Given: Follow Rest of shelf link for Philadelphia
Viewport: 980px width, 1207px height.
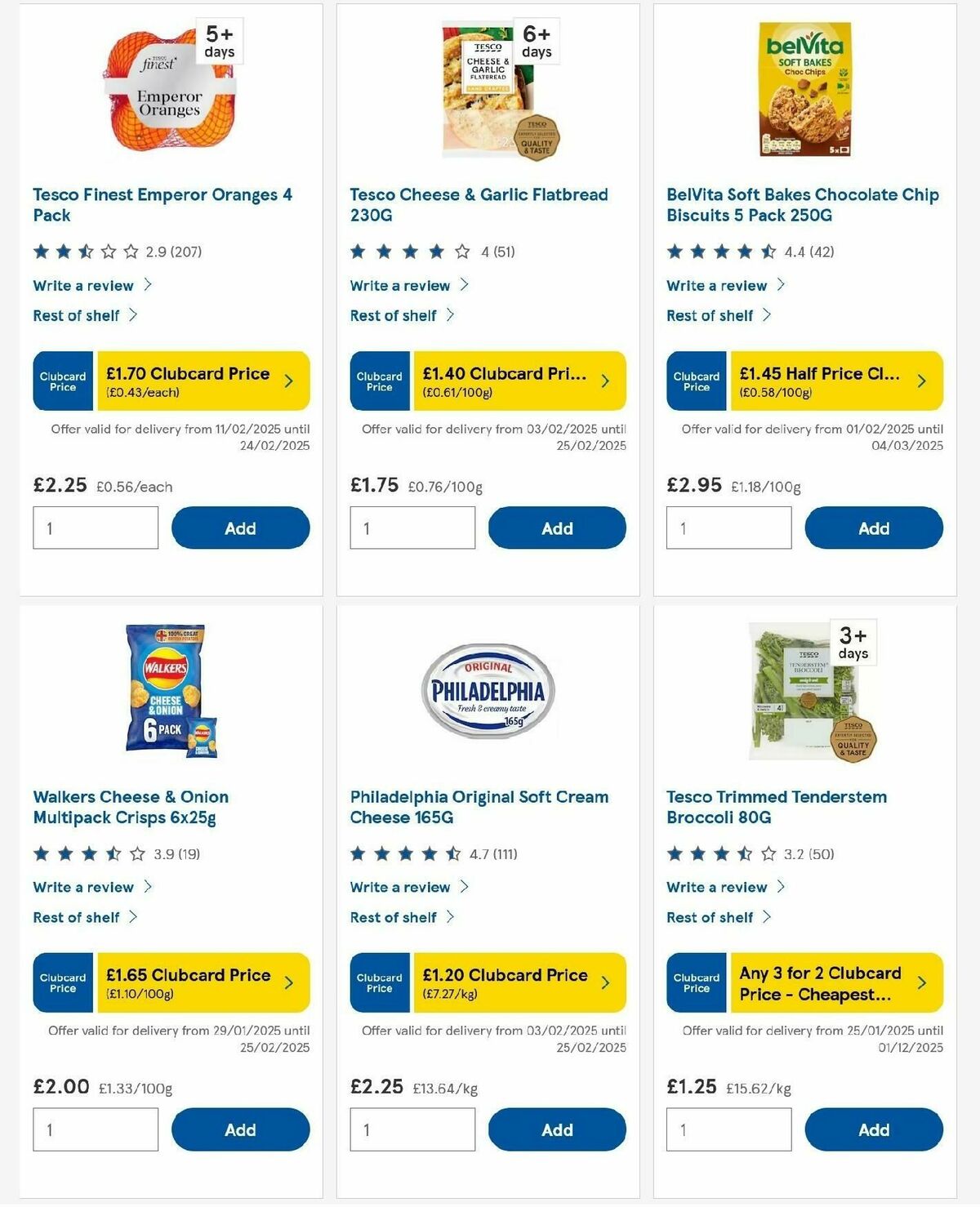Looking at the screenshot, I should [394, 917].
